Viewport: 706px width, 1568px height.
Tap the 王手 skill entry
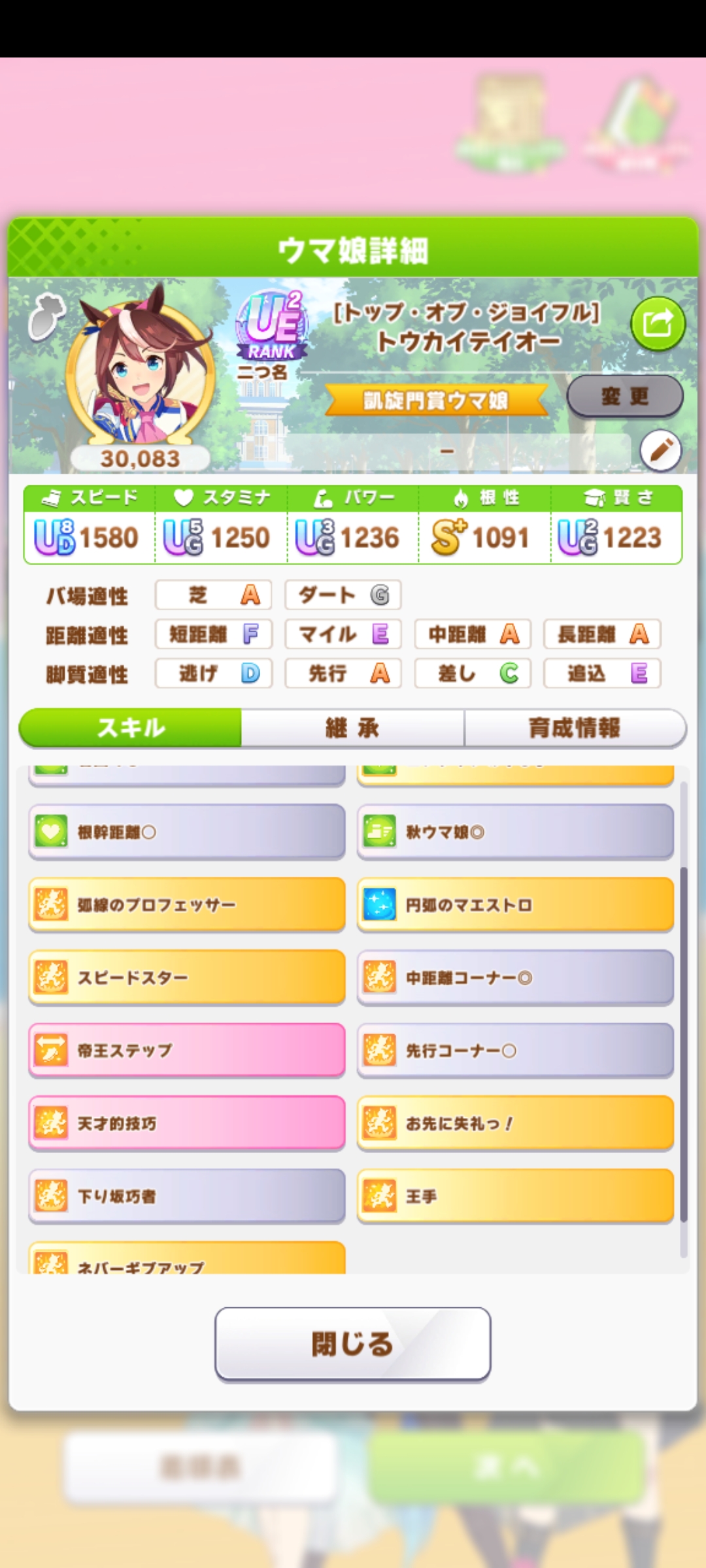click(x=515, y=1196)
